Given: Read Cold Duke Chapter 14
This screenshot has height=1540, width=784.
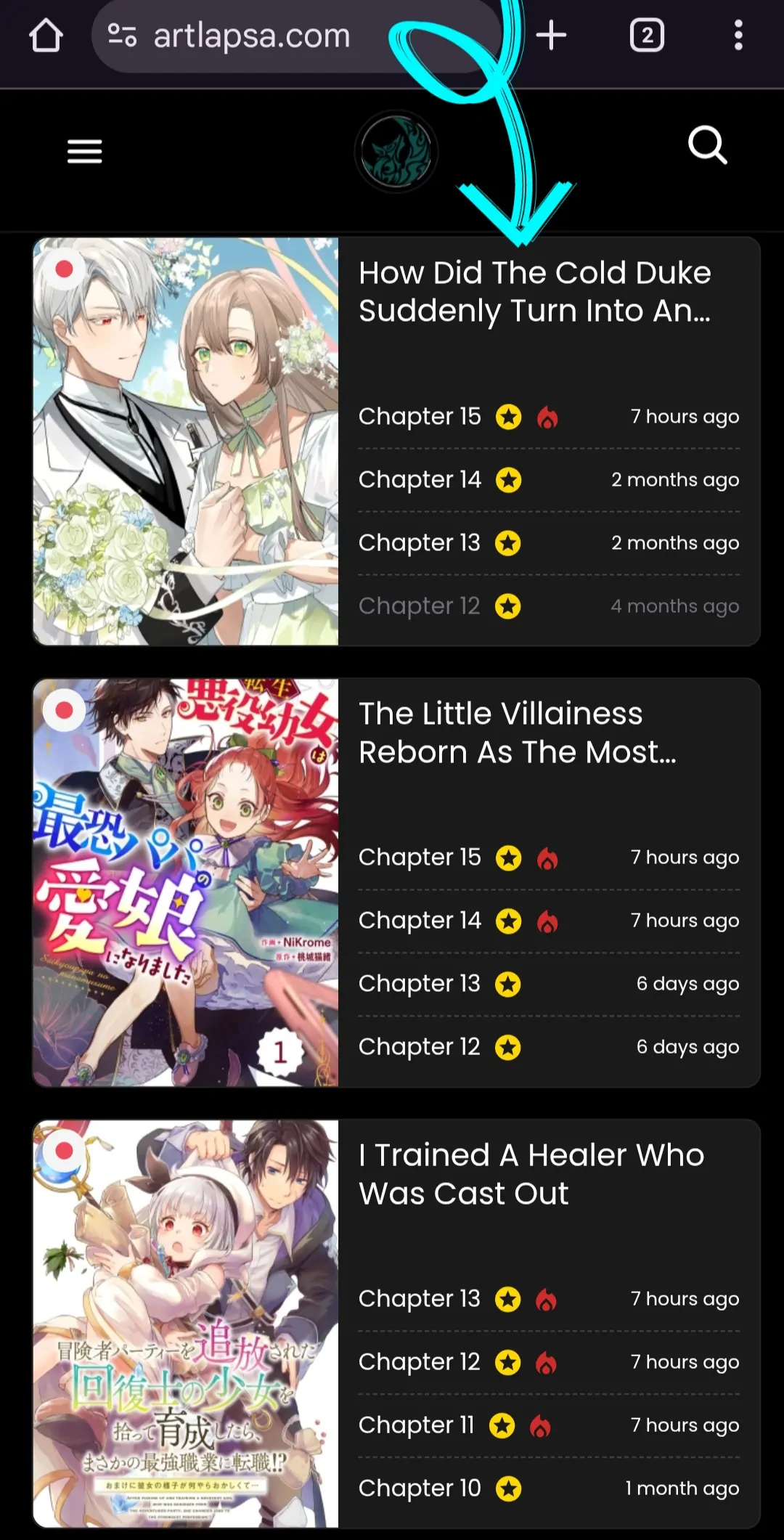Looking at the screenshot, I should 420,480.
